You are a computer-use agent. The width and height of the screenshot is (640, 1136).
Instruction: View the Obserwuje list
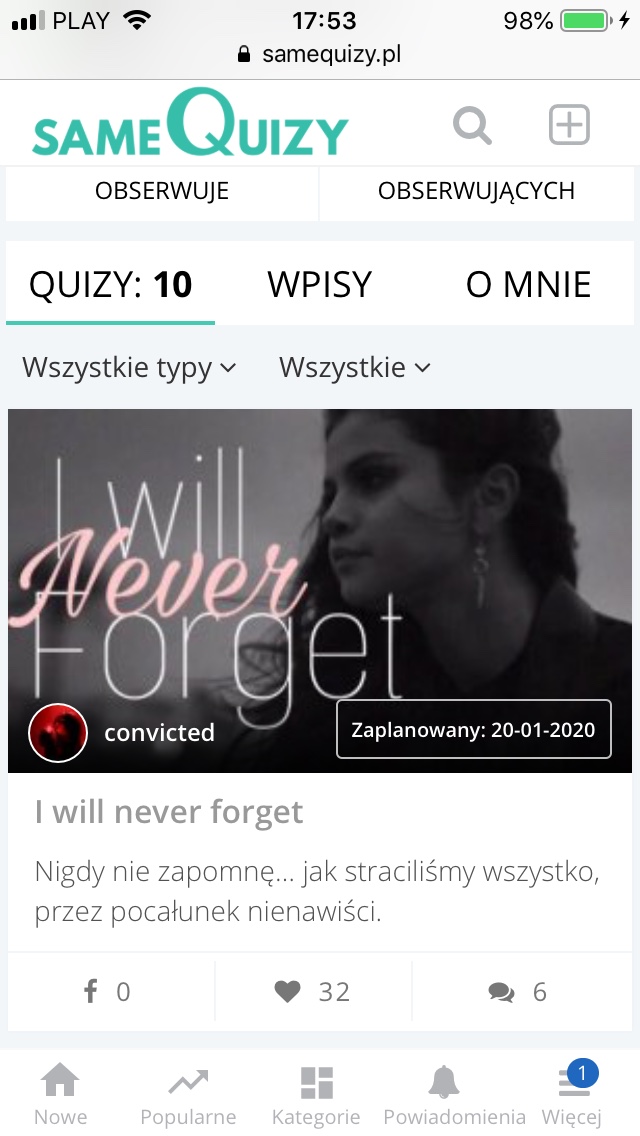tap(162, 190)
